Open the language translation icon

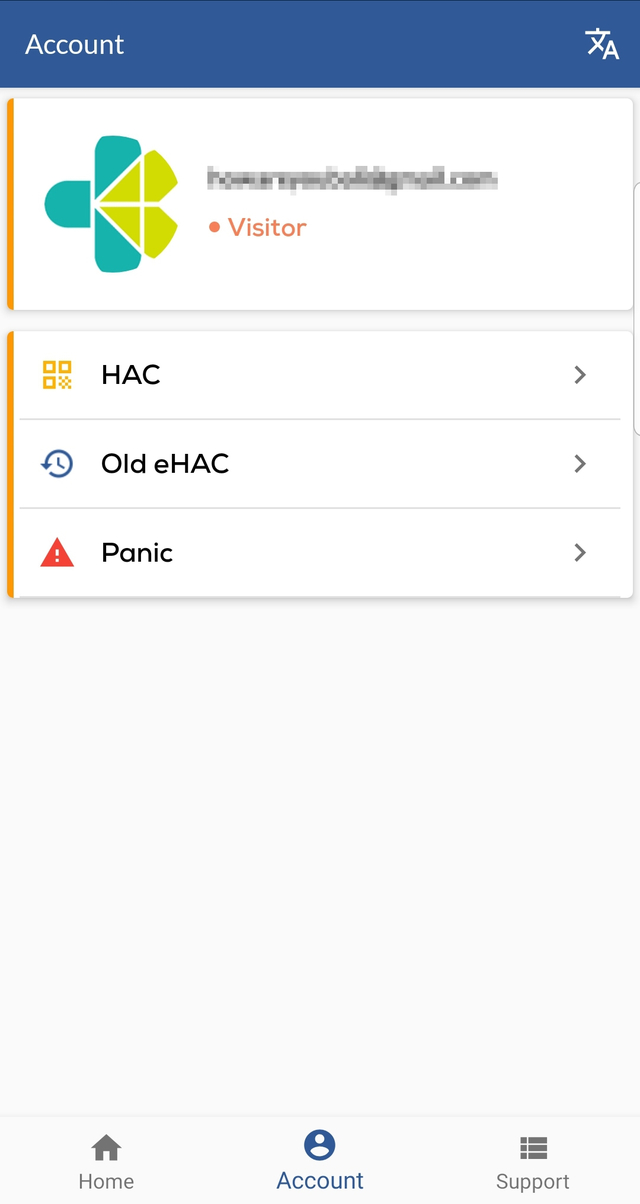601,44
